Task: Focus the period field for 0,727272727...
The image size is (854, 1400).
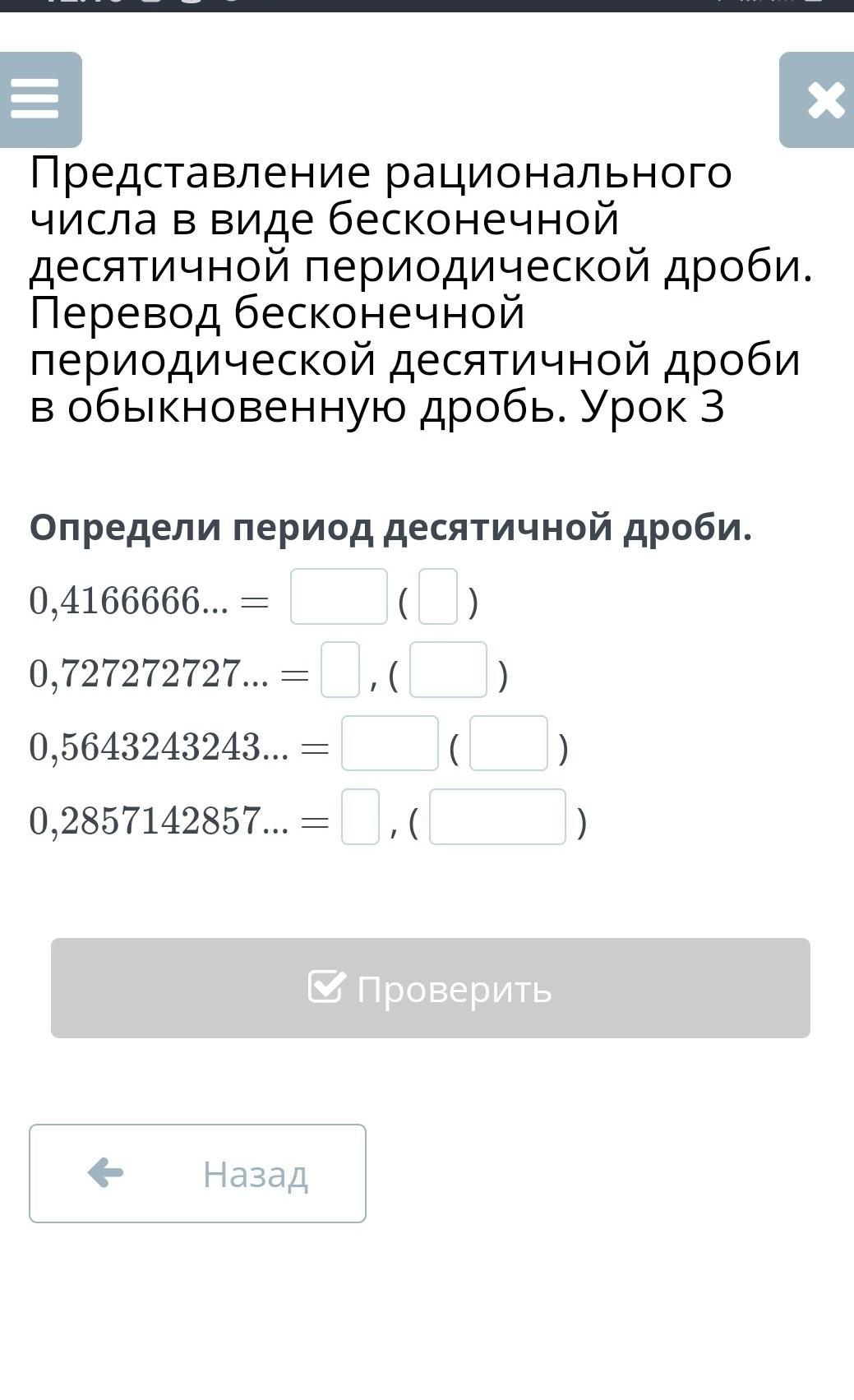Action: click(x=448, y=670)
